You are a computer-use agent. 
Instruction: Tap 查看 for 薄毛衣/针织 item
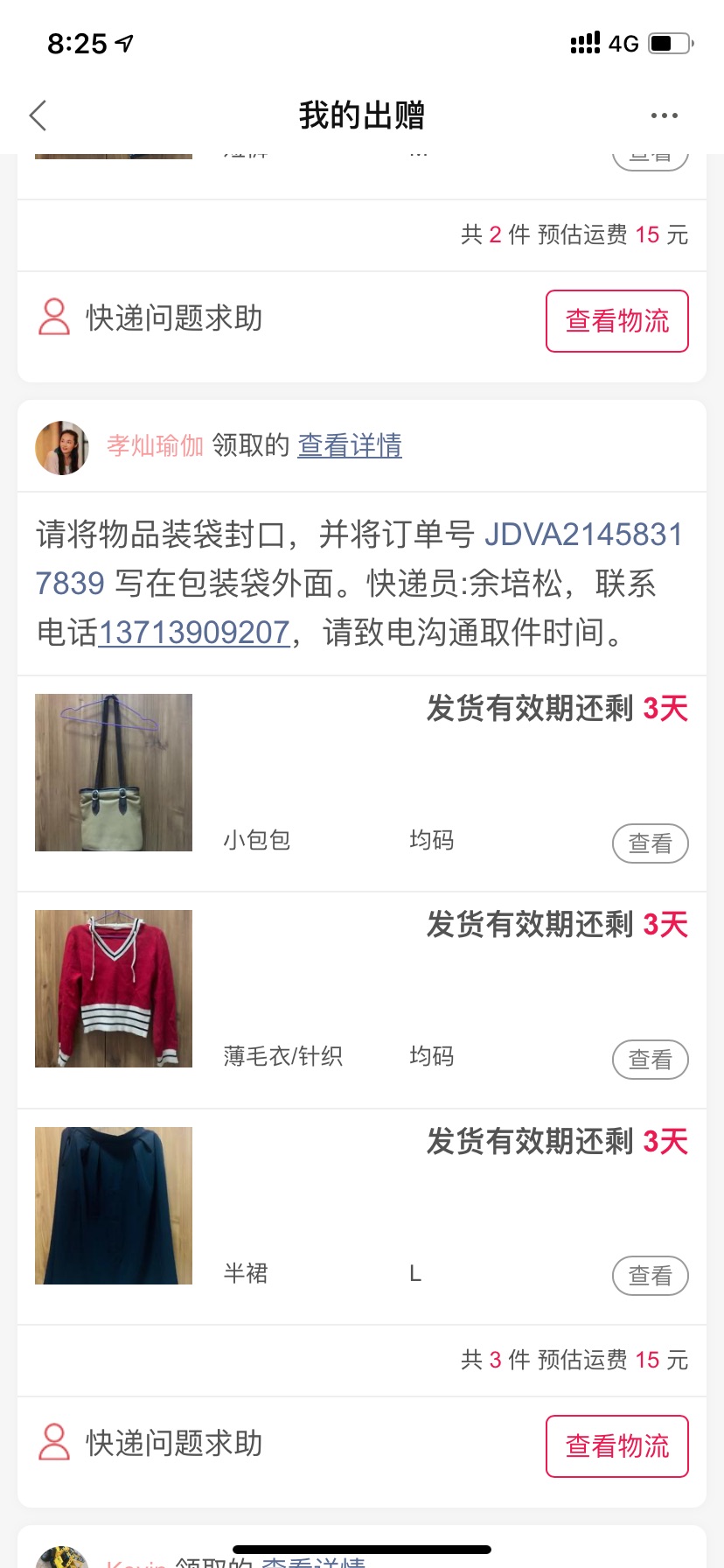[x=650, y=1060]
